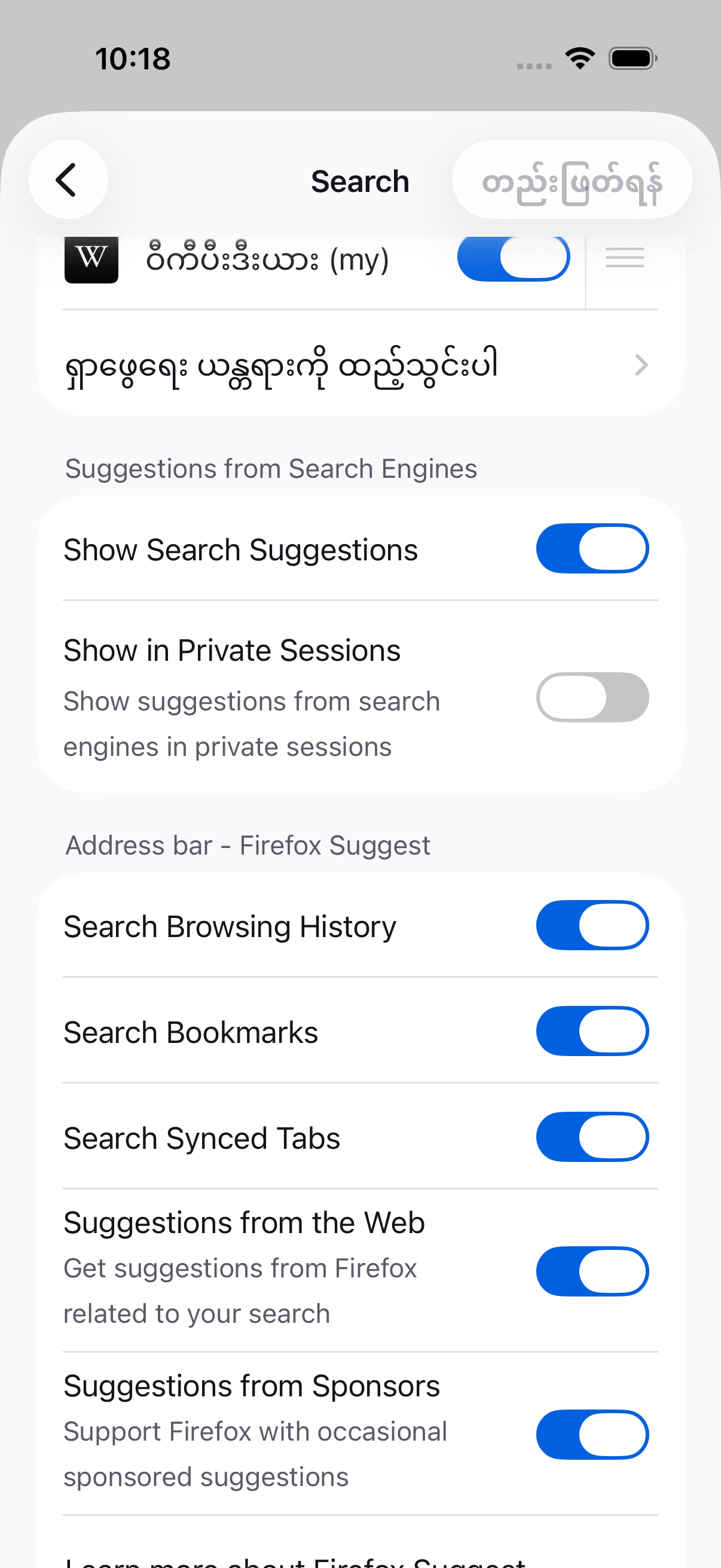Enable Show in Private Sessions
Screen dimensions: 721x1568
point(592,697)
